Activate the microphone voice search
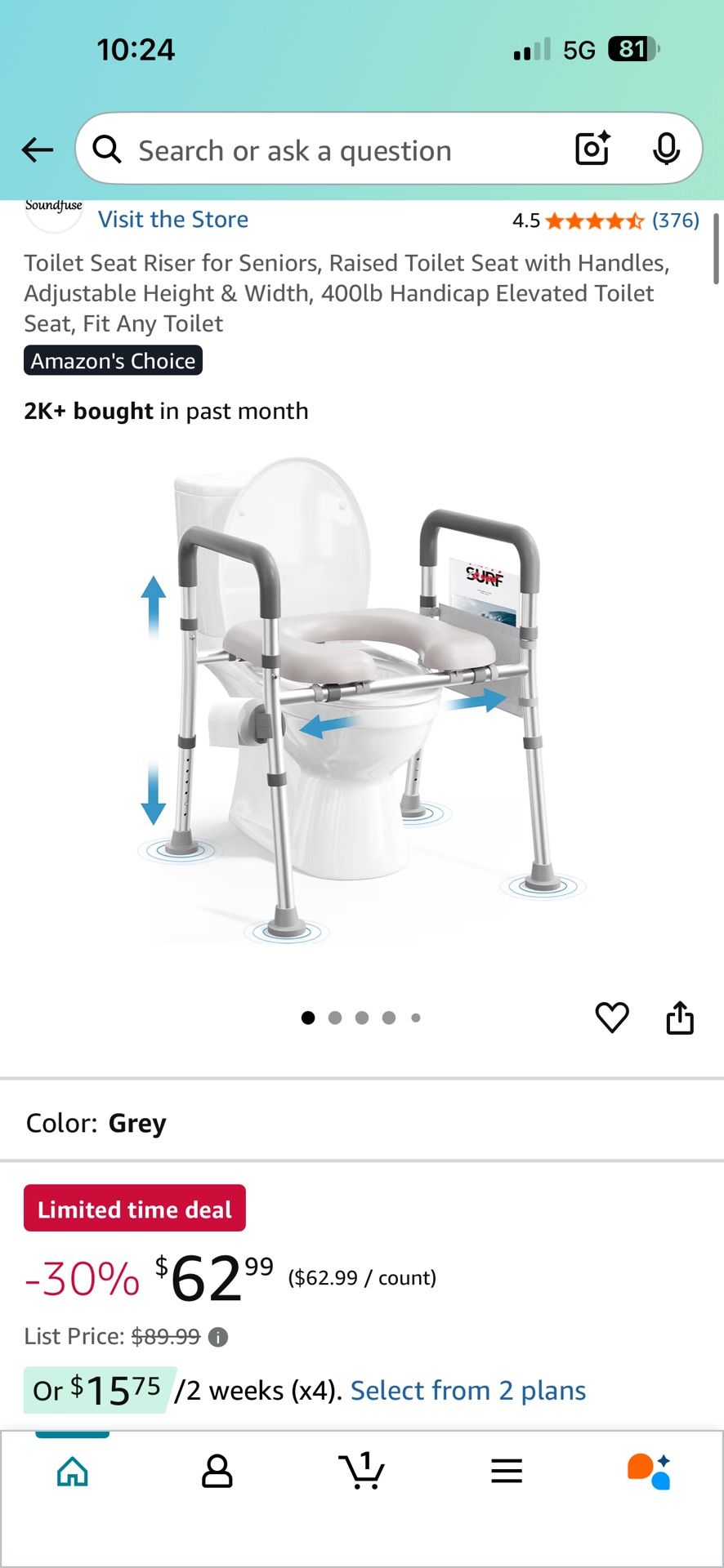The image size is (724, 1568). (x=667, y=149)
